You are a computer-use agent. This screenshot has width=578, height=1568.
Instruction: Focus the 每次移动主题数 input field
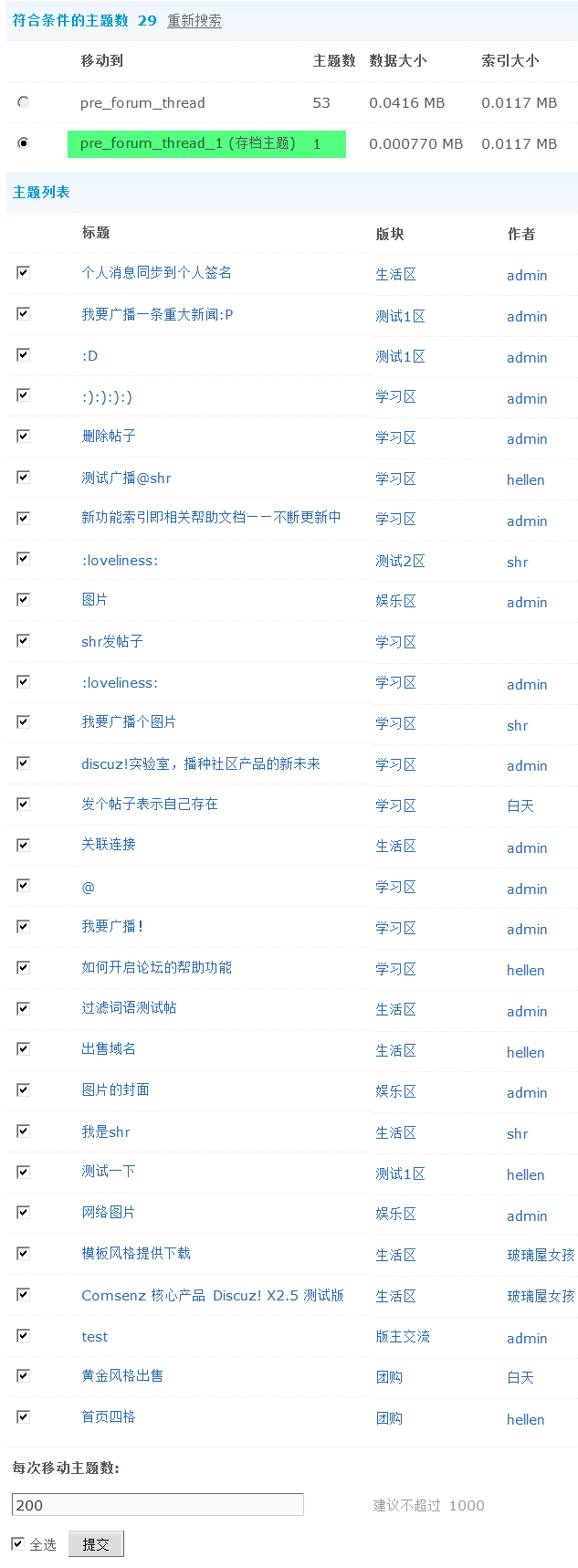tap(157, 1505)
